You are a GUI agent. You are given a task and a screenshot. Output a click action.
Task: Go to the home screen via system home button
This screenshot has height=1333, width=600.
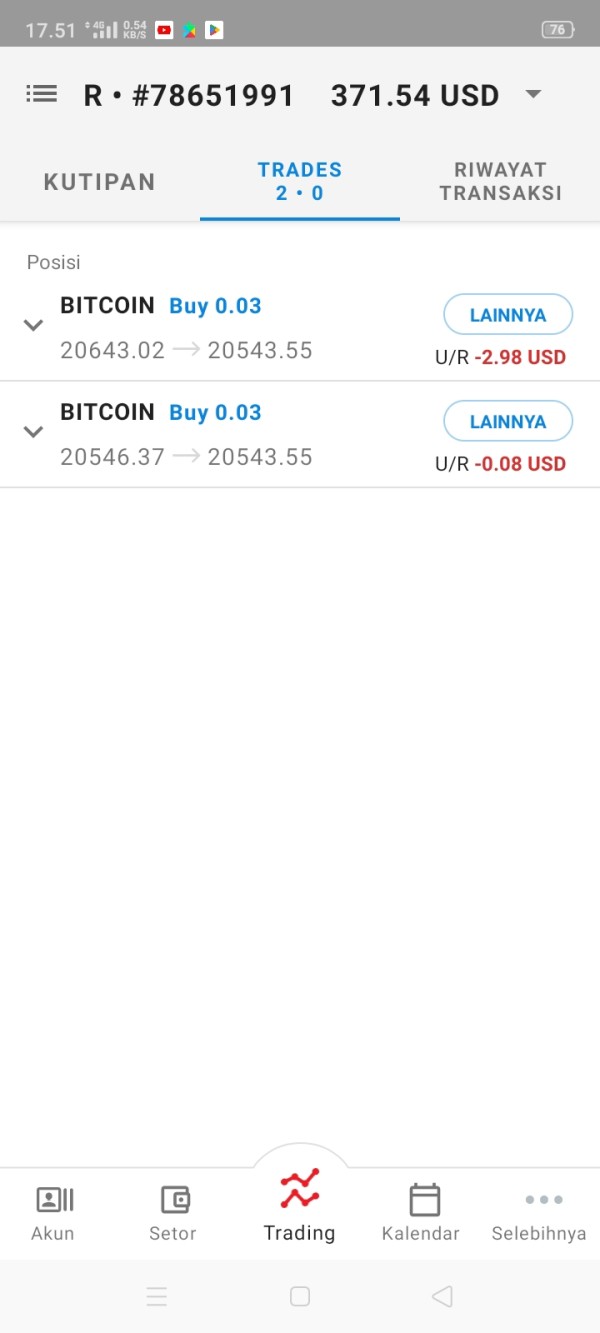(299, 1296)
